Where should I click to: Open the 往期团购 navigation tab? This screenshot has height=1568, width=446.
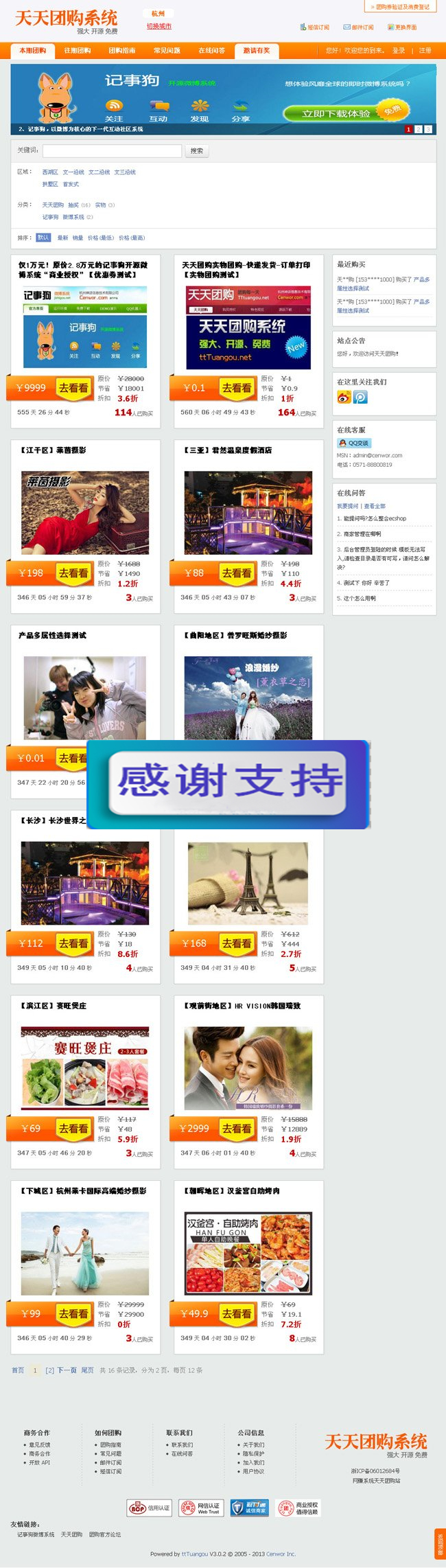click(x=78, y=50)
